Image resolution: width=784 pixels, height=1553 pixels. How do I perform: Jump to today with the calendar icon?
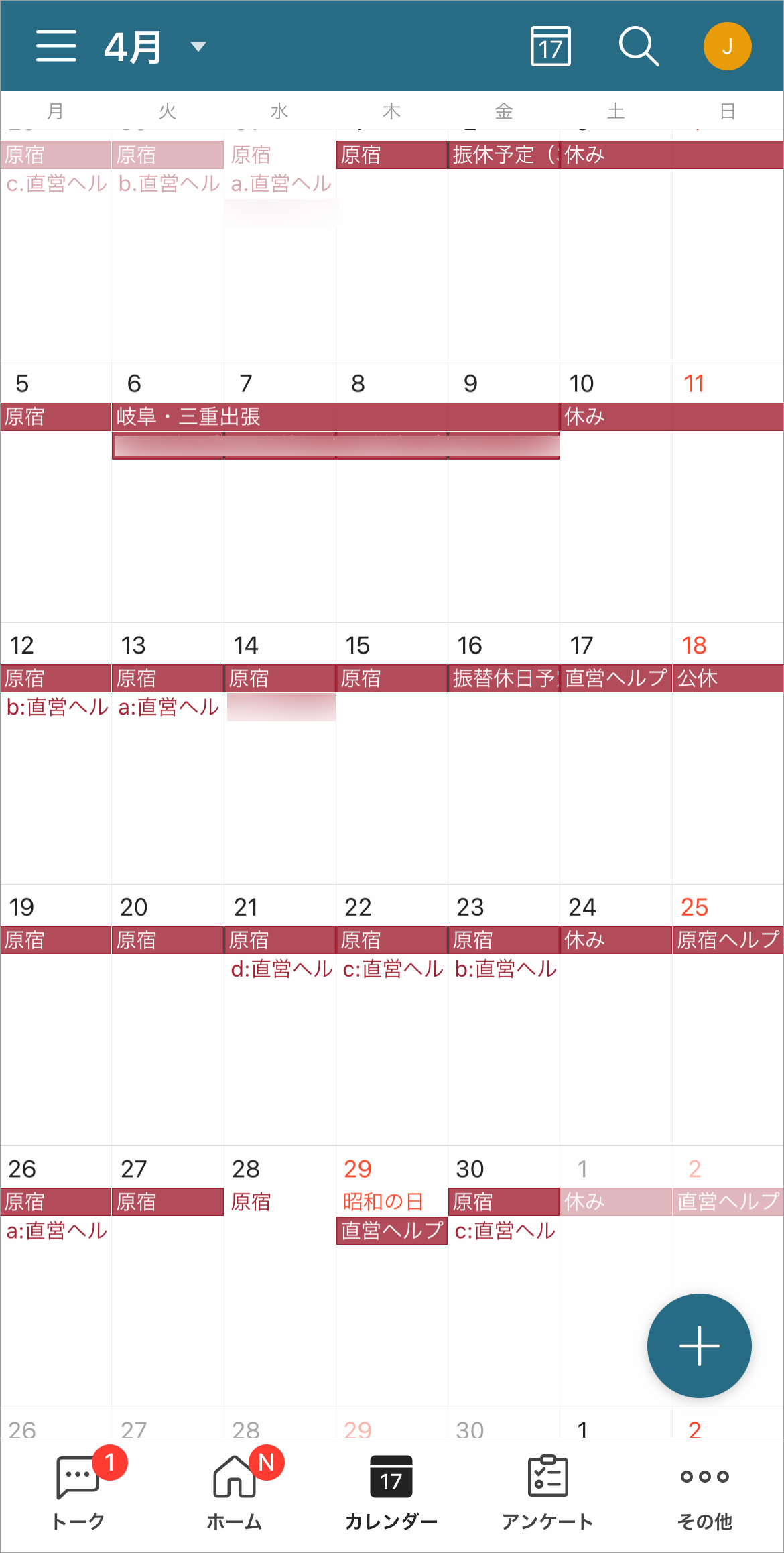coord(550,46)
